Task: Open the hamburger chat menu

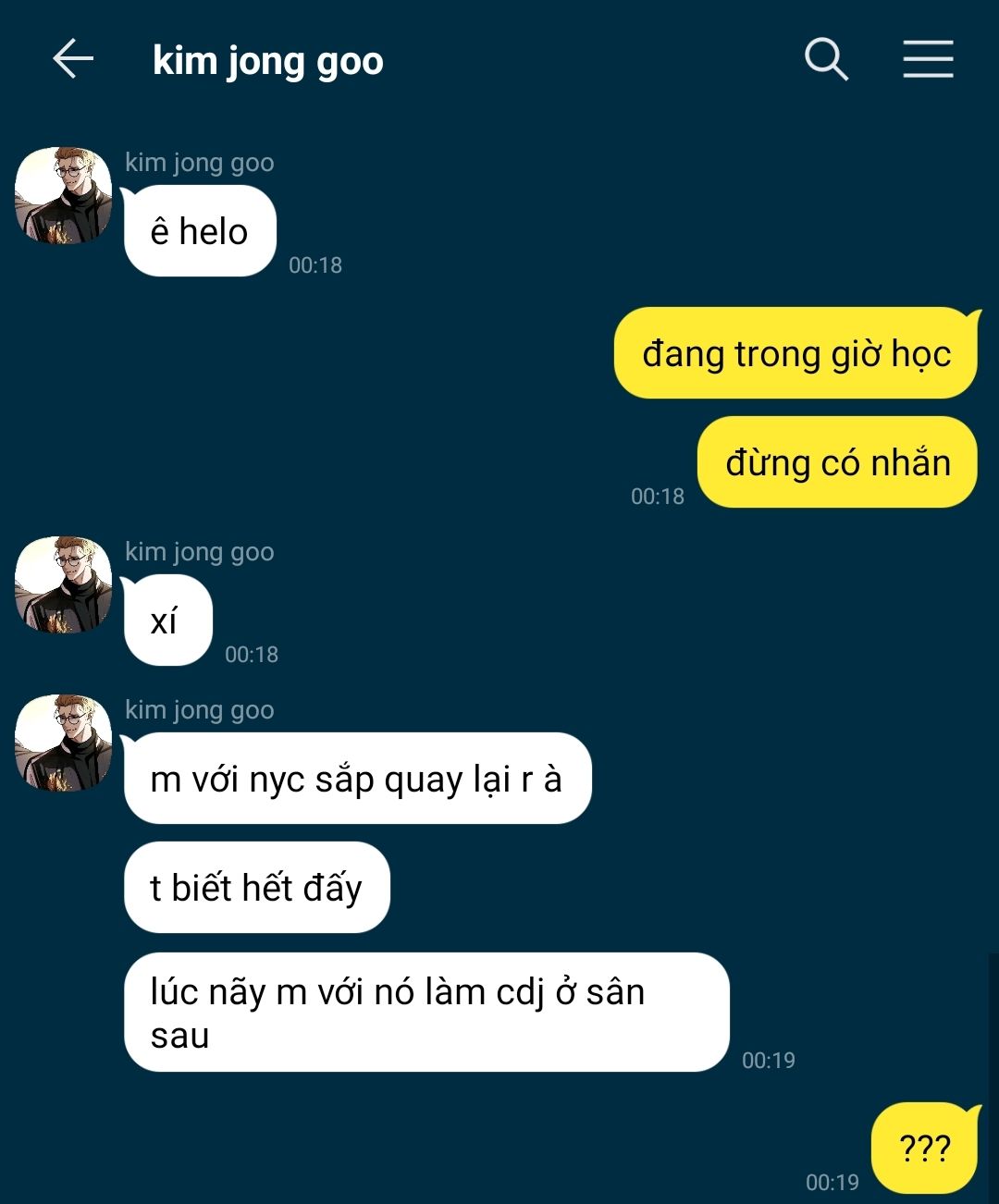Action: (928, 60)
